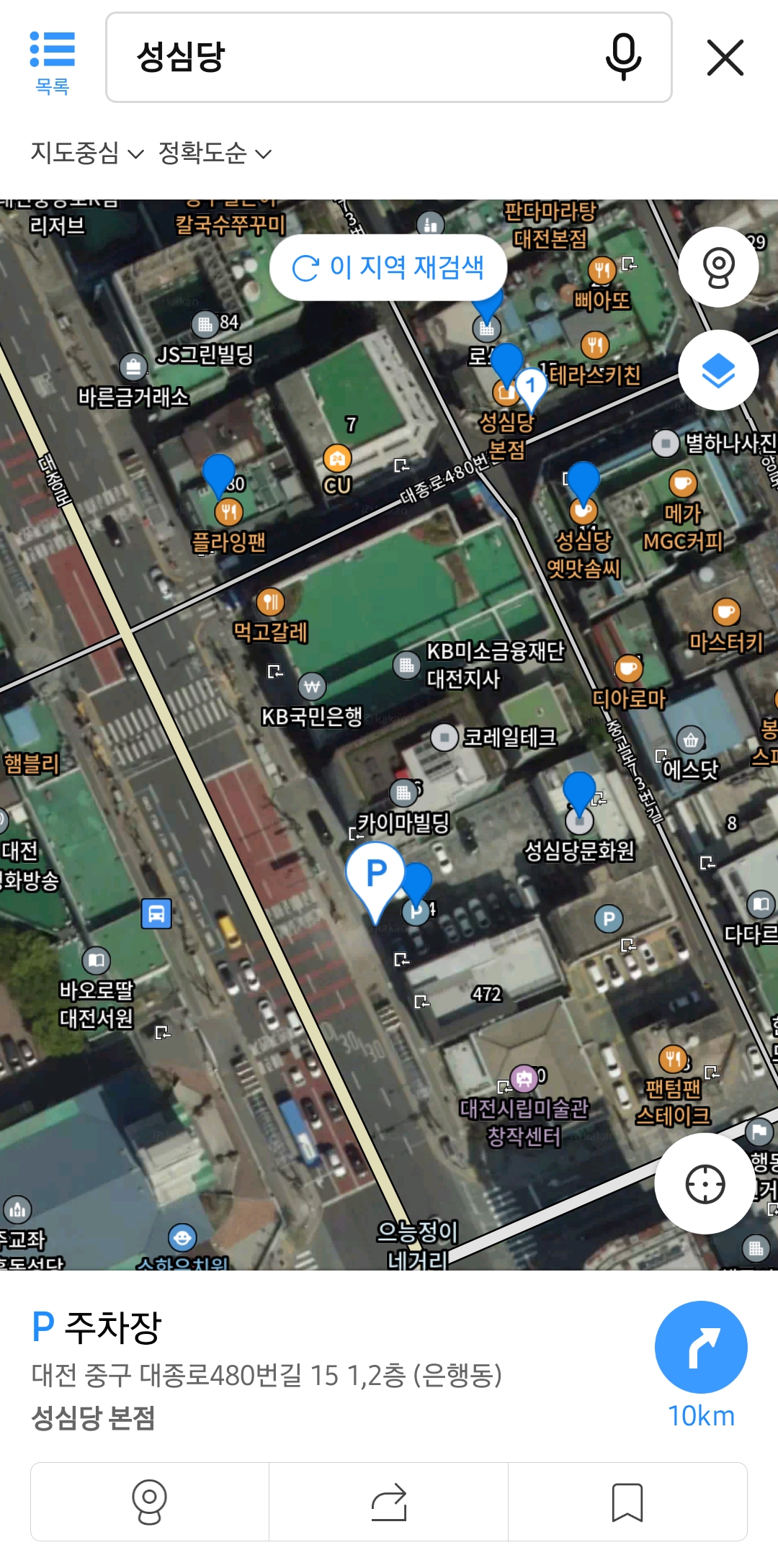The image size is (778, 1568).
Task: Select the large P parking marker
Action: point(374,872)
